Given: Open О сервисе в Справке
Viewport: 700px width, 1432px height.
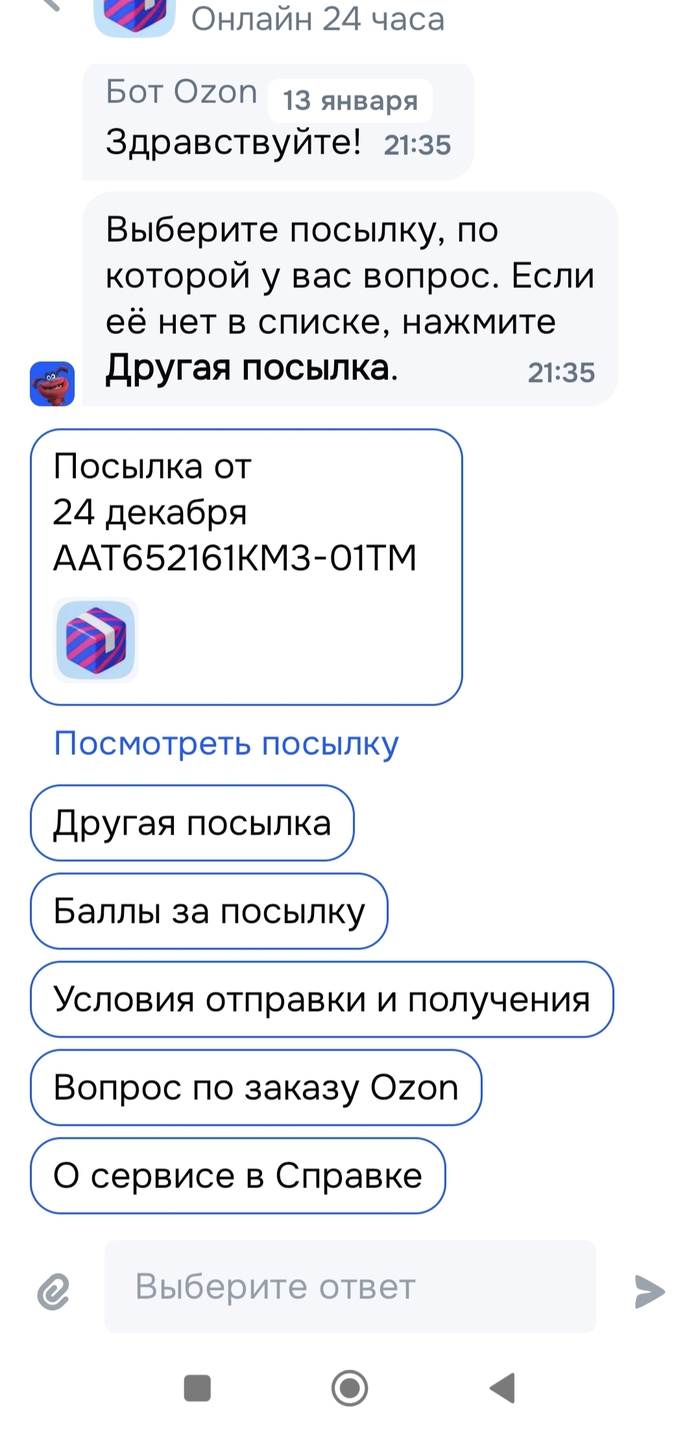Looking at the screenshot, I should click(237, 1176).
